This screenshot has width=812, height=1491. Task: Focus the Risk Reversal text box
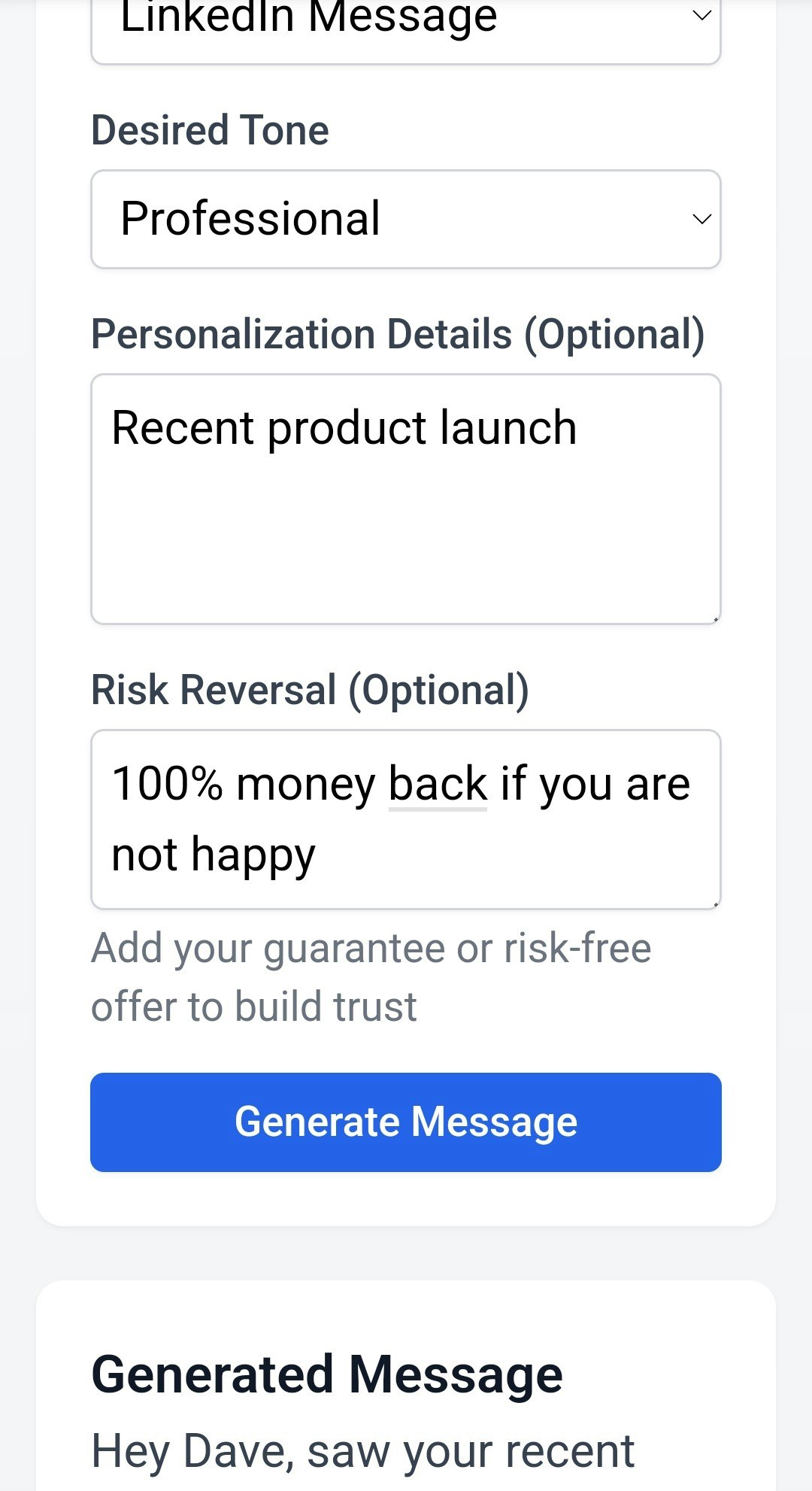406,819
